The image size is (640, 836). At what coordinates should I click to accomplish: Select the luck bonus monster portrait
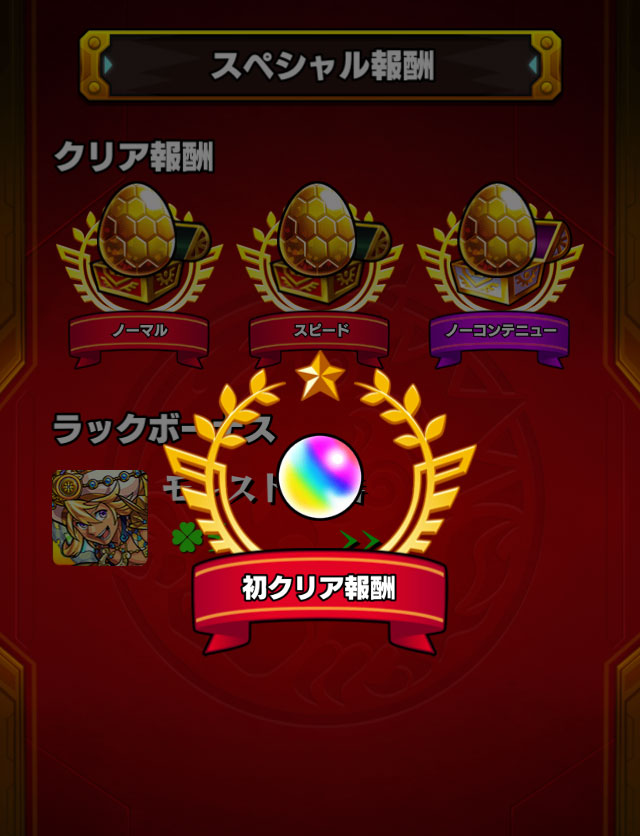(x=100, y=517)
